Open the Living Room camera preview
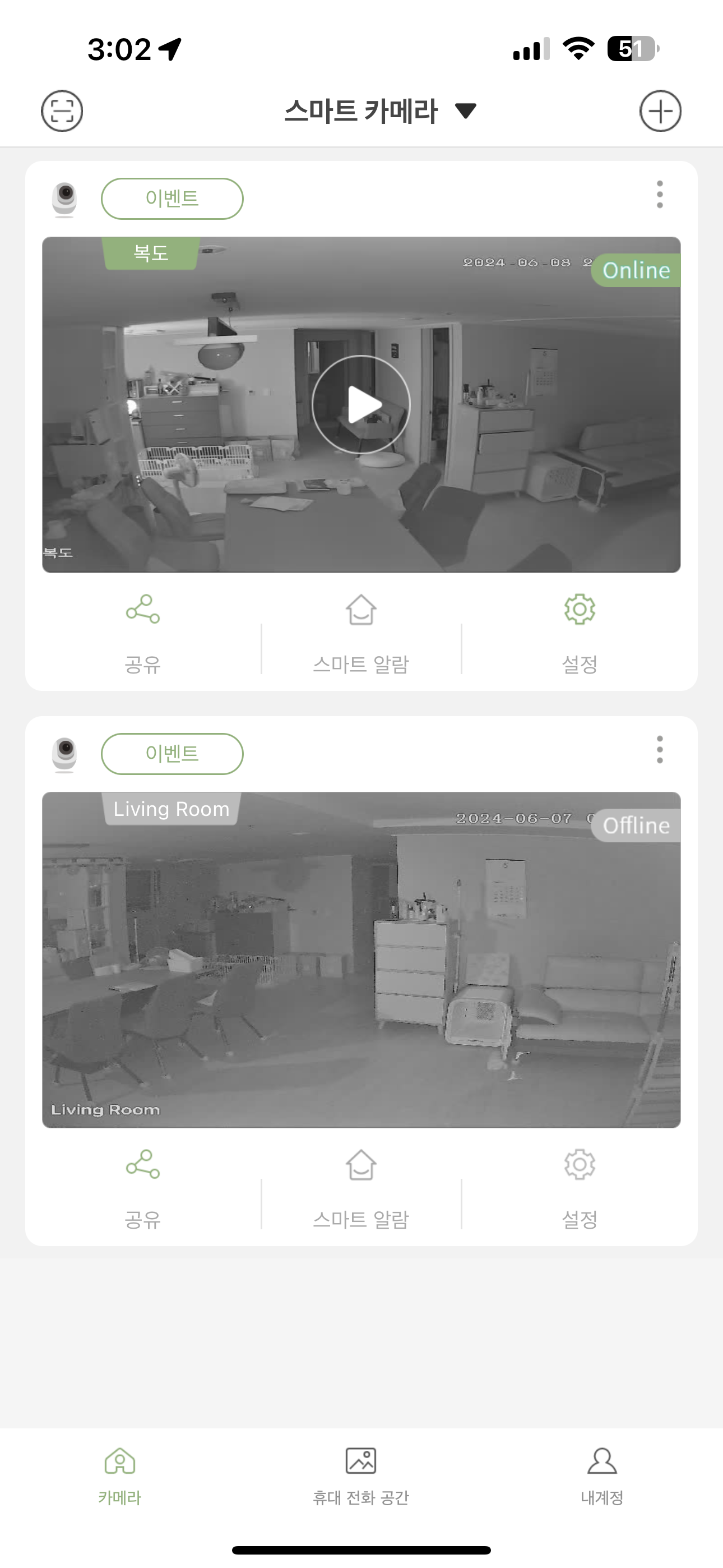The height and width of the screenshot is (1568, 723). 361,960
